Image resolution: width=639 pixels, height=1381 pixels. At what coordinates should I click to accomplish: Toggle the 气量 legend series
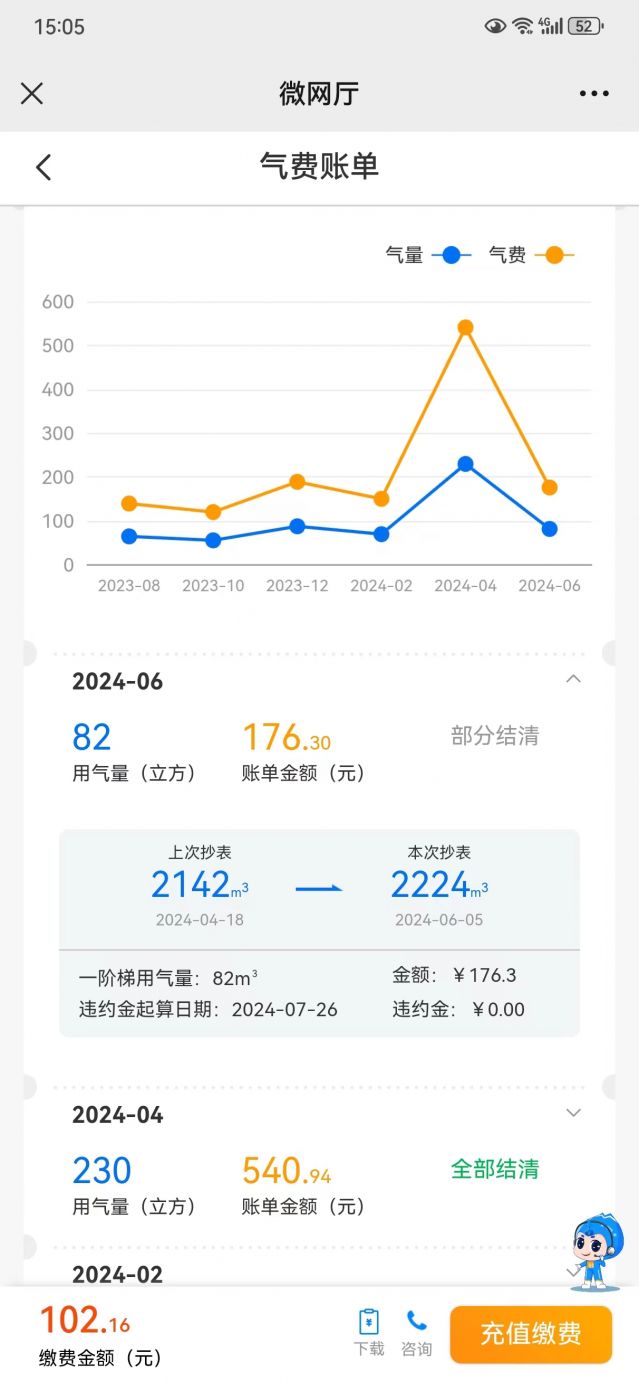click(429, 255)
